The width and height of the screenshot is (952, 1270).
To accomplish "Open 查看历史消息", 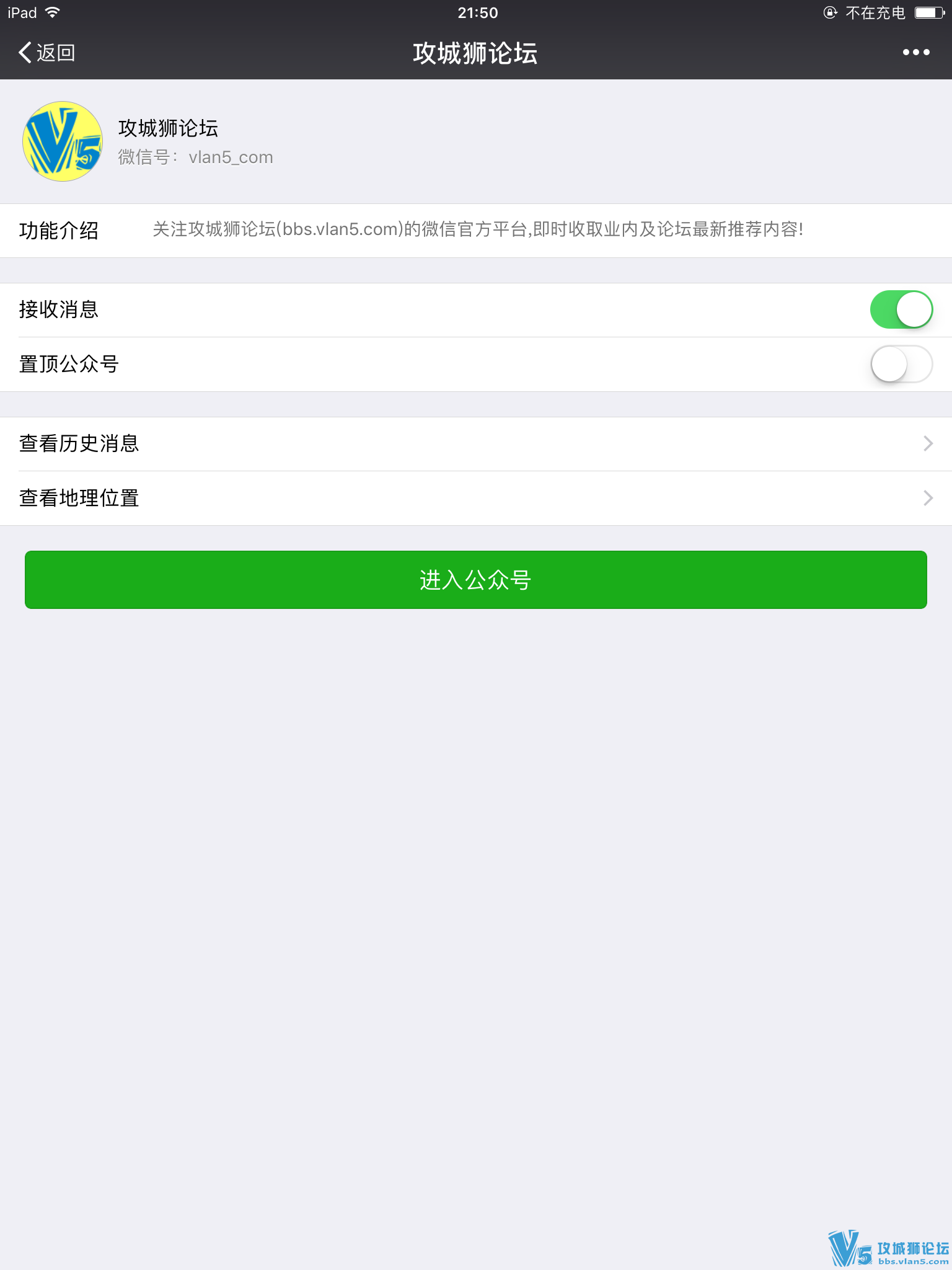I will 476,444.
